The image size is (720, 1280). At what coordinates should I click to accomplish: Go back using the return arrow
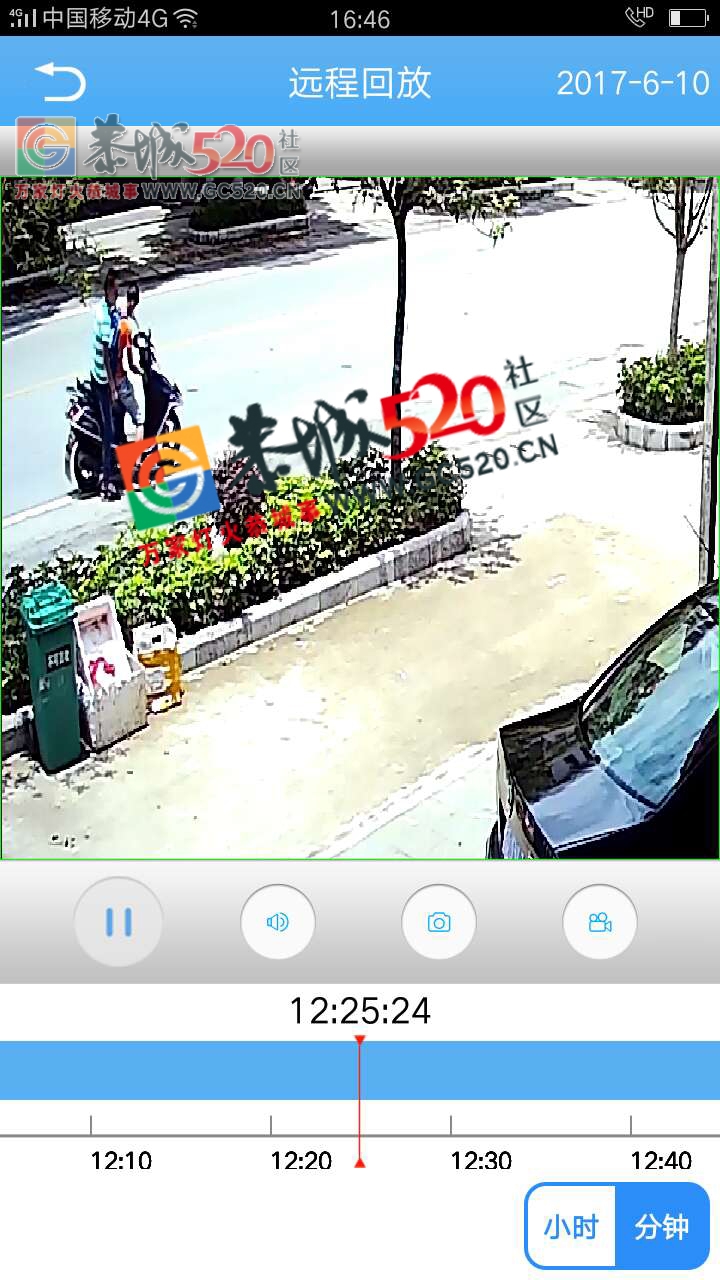click(60, 82)
